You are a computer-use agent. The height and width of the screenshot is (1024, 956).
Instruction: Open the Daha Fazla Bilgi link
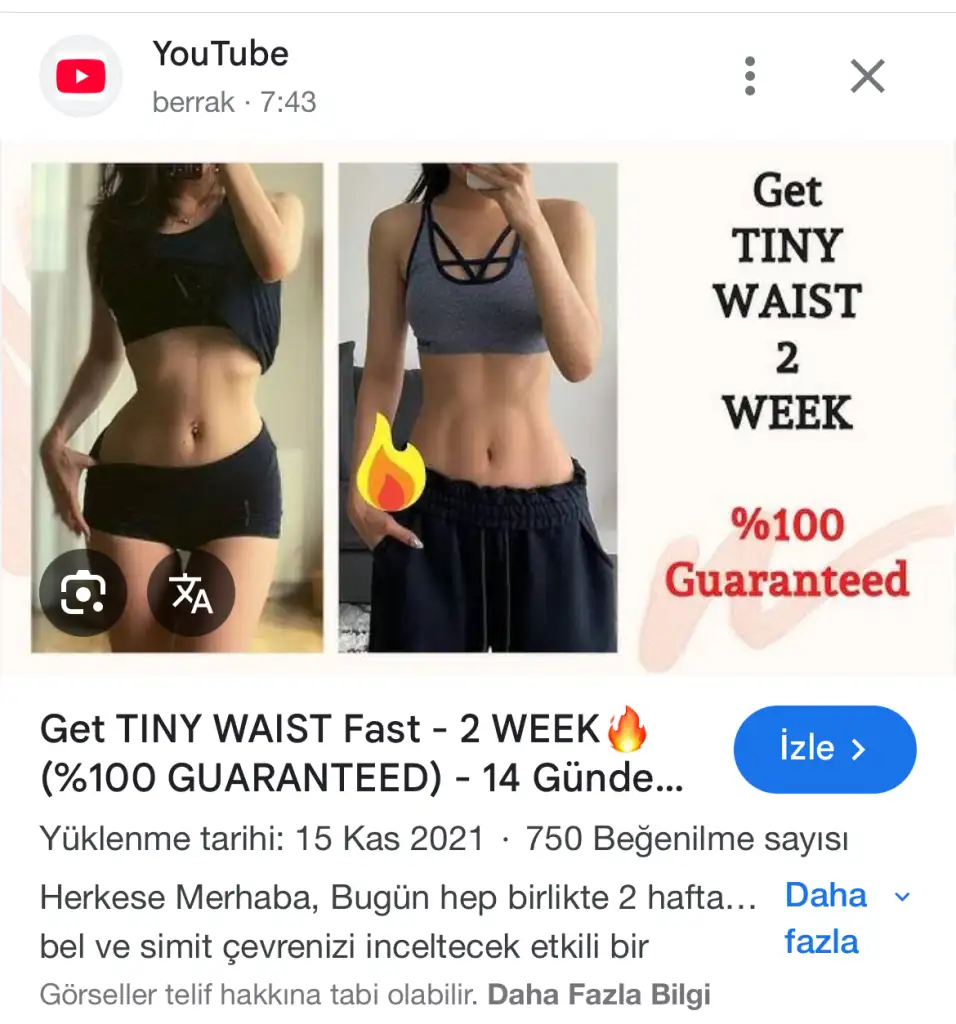pos(598,996)
